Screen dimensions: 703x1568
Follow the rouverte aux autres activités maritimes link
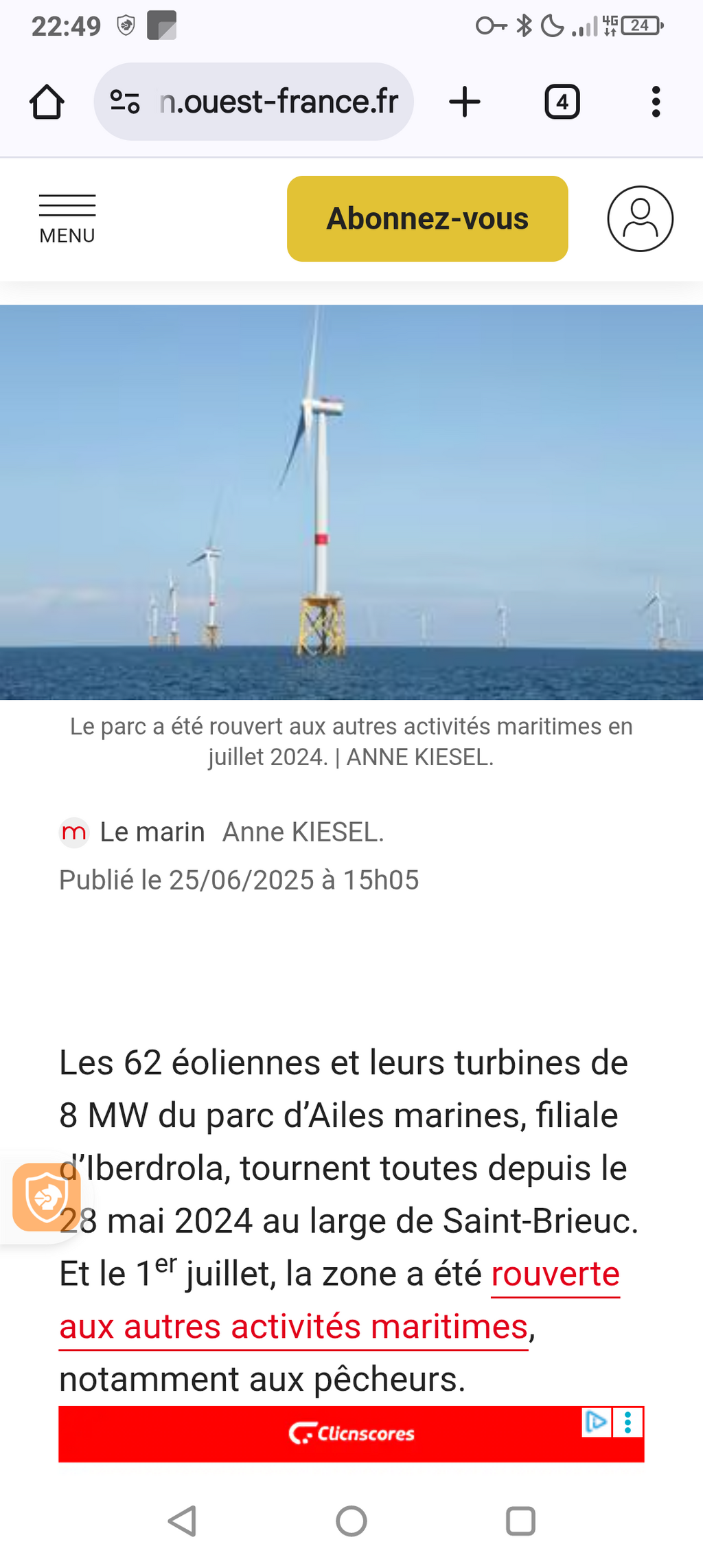pos(340,1300)
